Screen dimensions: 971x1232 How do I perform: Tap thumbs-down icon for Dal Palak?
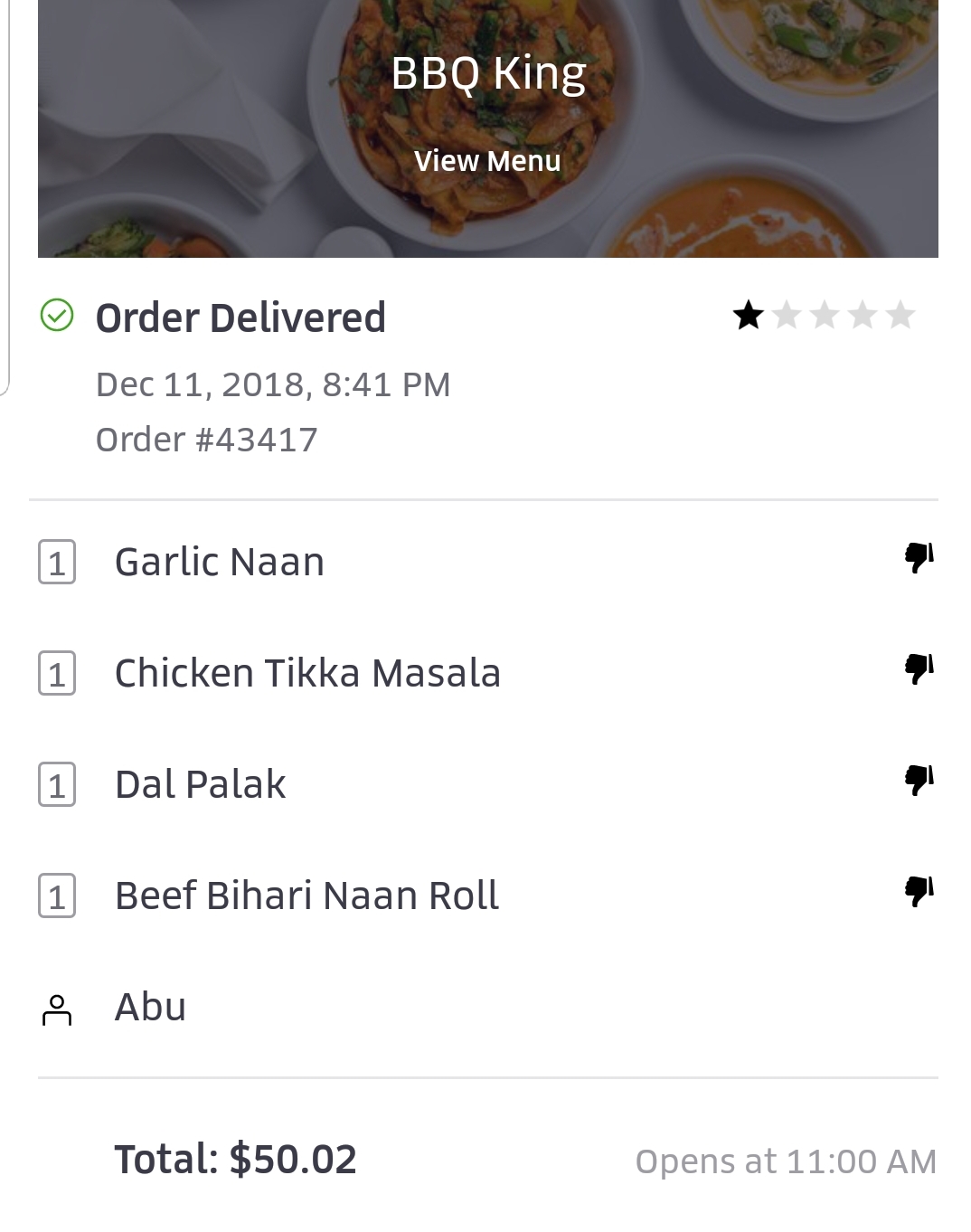pyautogui.click(x=919, y=780)
